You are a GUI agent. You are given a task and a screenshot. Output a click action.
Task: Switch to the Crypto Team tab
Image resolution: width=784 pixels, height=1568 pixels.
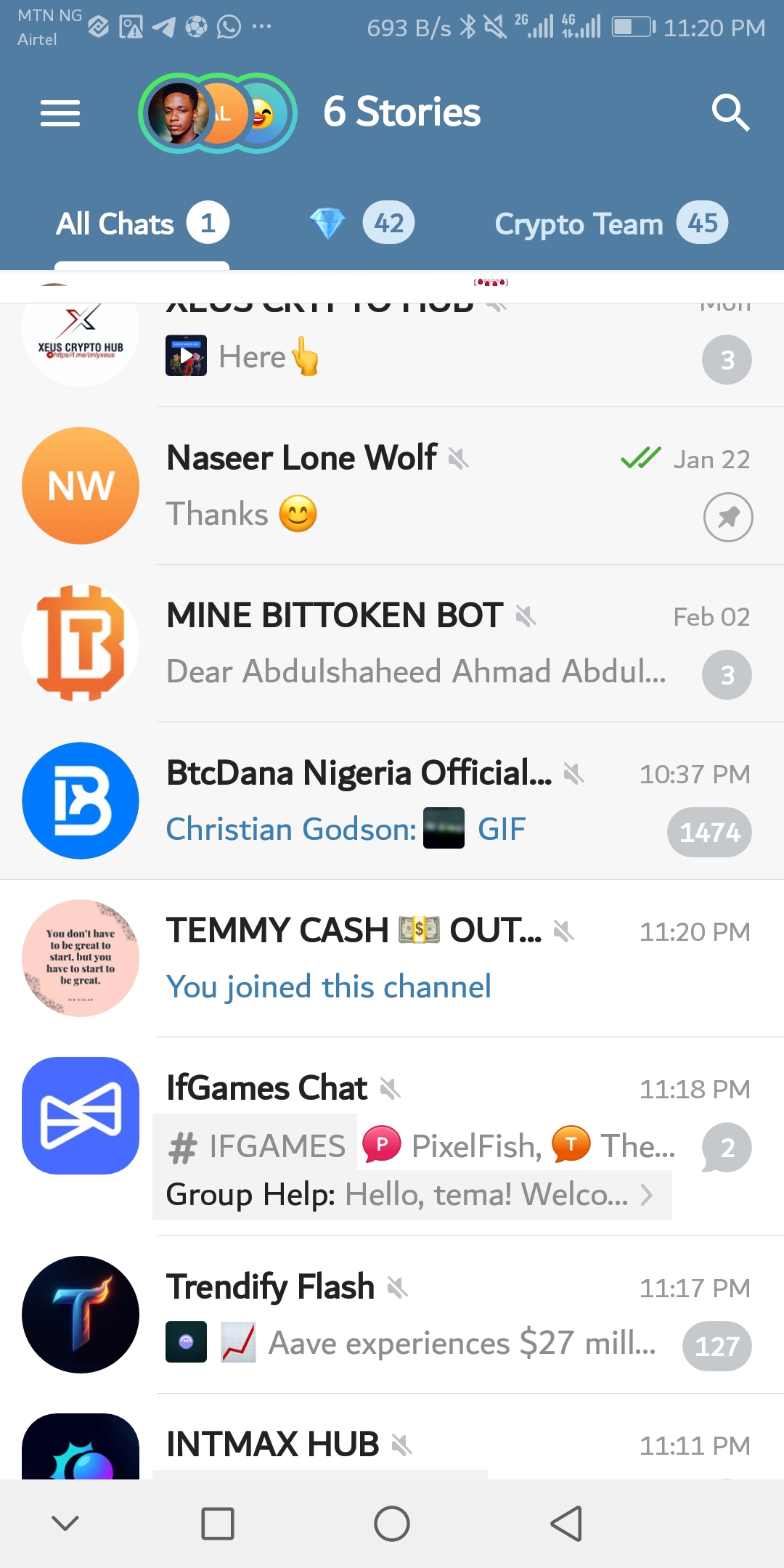point(610,224)
